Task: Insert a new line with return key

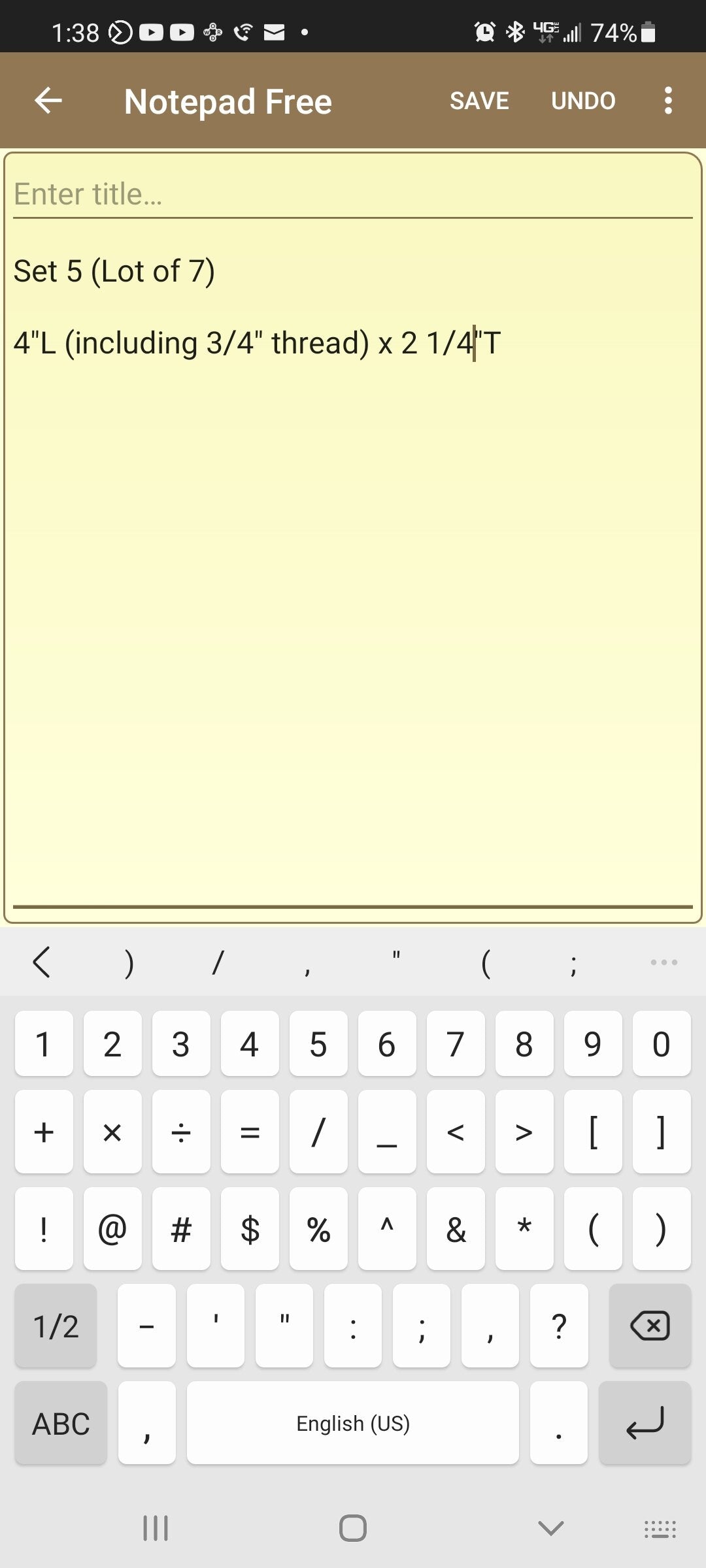Action: [x=645, y=1423]
